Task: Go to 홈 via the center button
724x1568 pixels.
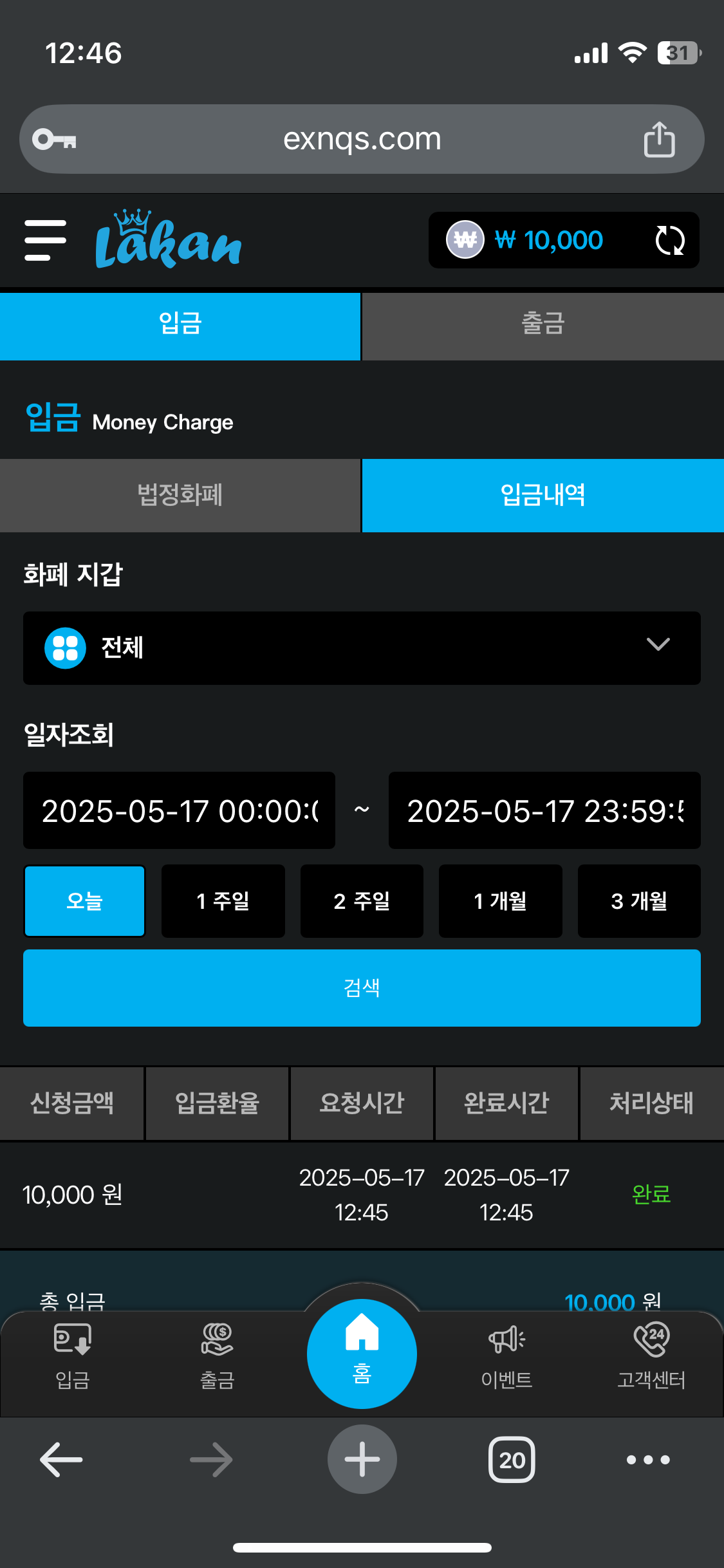Action: (362, 1353)
